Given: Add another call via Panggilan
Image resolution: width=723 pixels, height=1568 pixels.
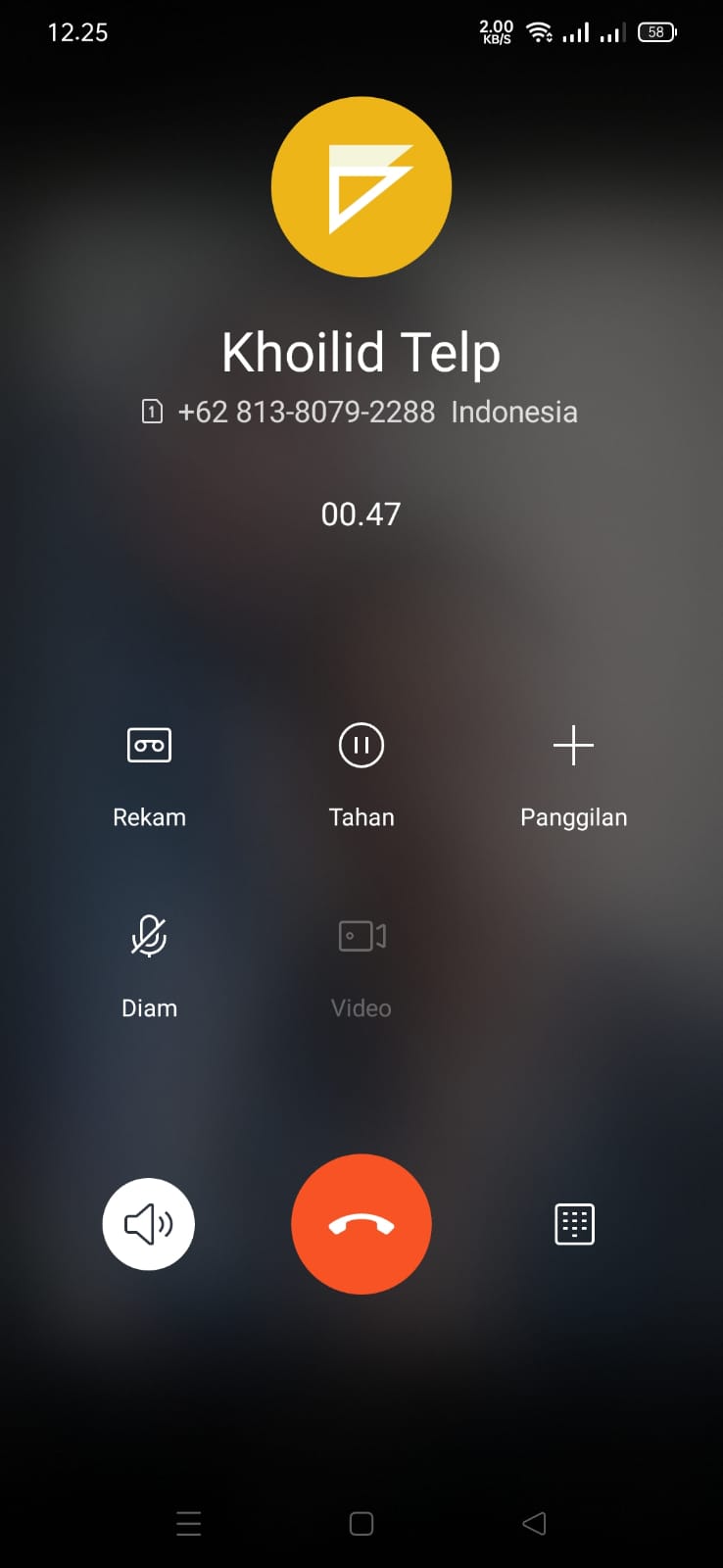Looking at the screenshot, I should pos(573,746).
